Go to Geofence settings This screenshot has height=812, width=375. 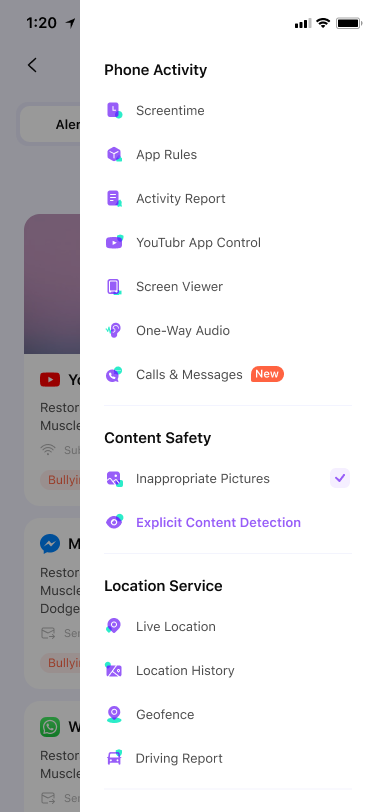[x=228, y=714]
